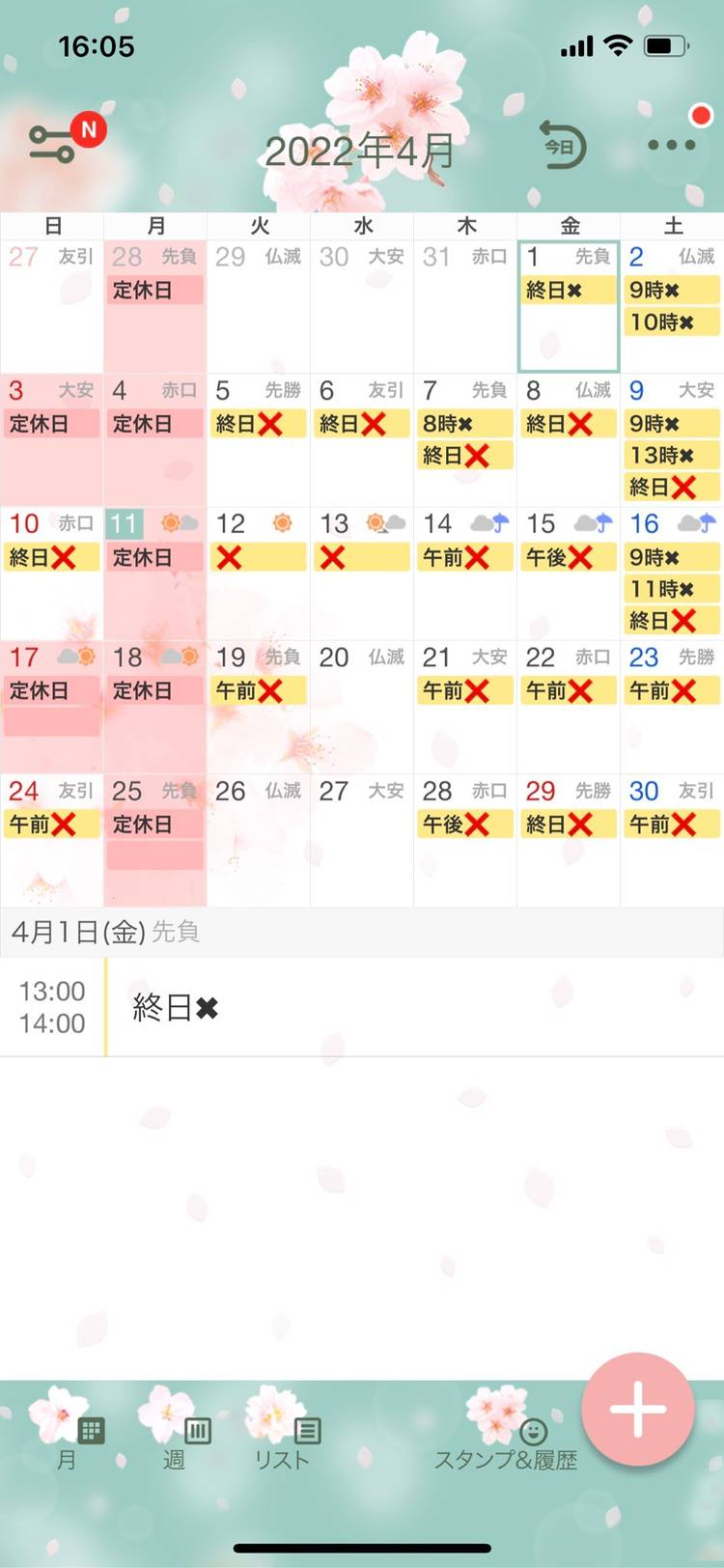The image size is (724, 1568).
Task: Select April 13 on the calendar
Action: 362,574
